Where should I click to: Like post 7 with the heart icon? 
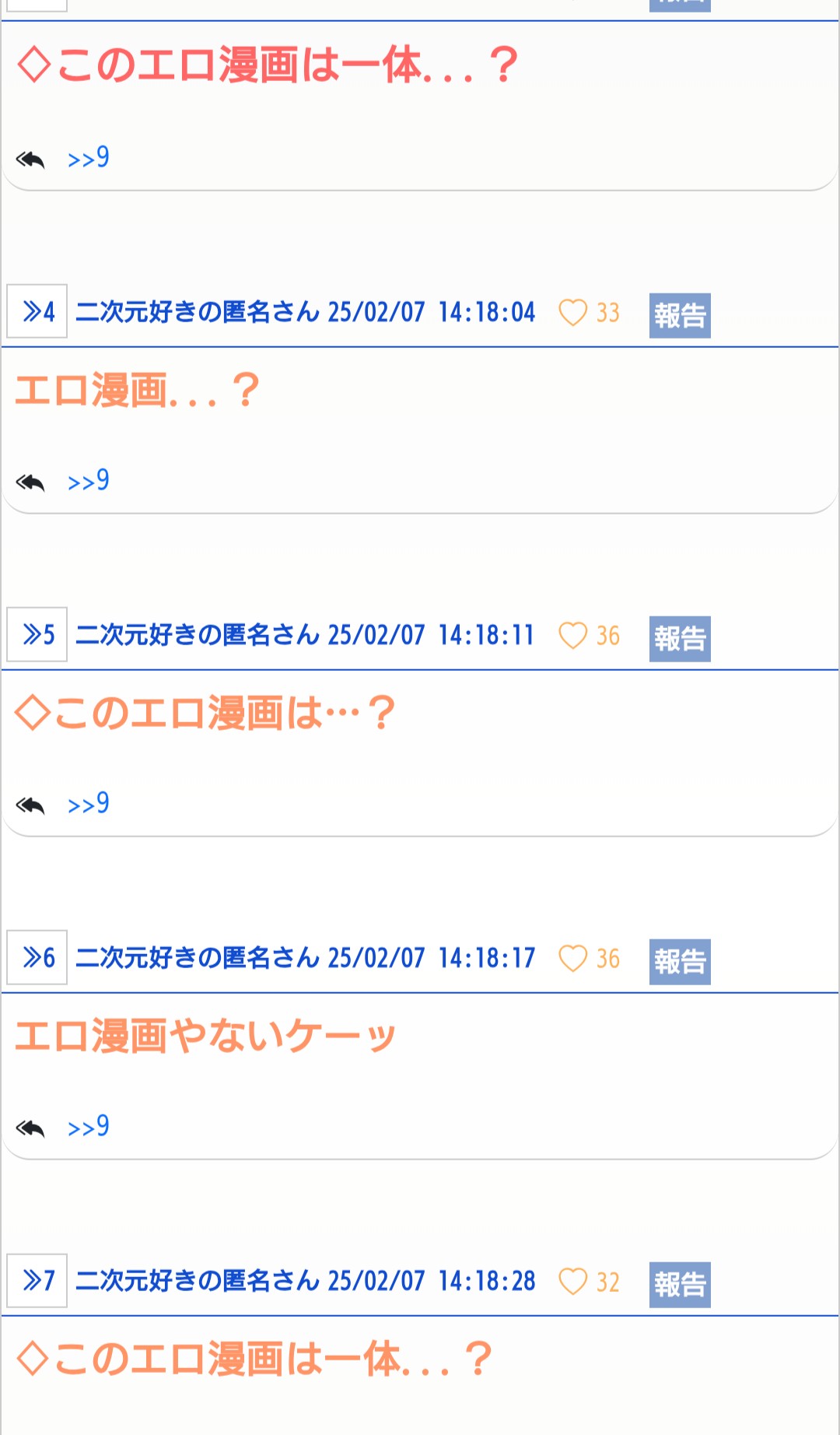pyautogui.click(x=573, y=1282)
